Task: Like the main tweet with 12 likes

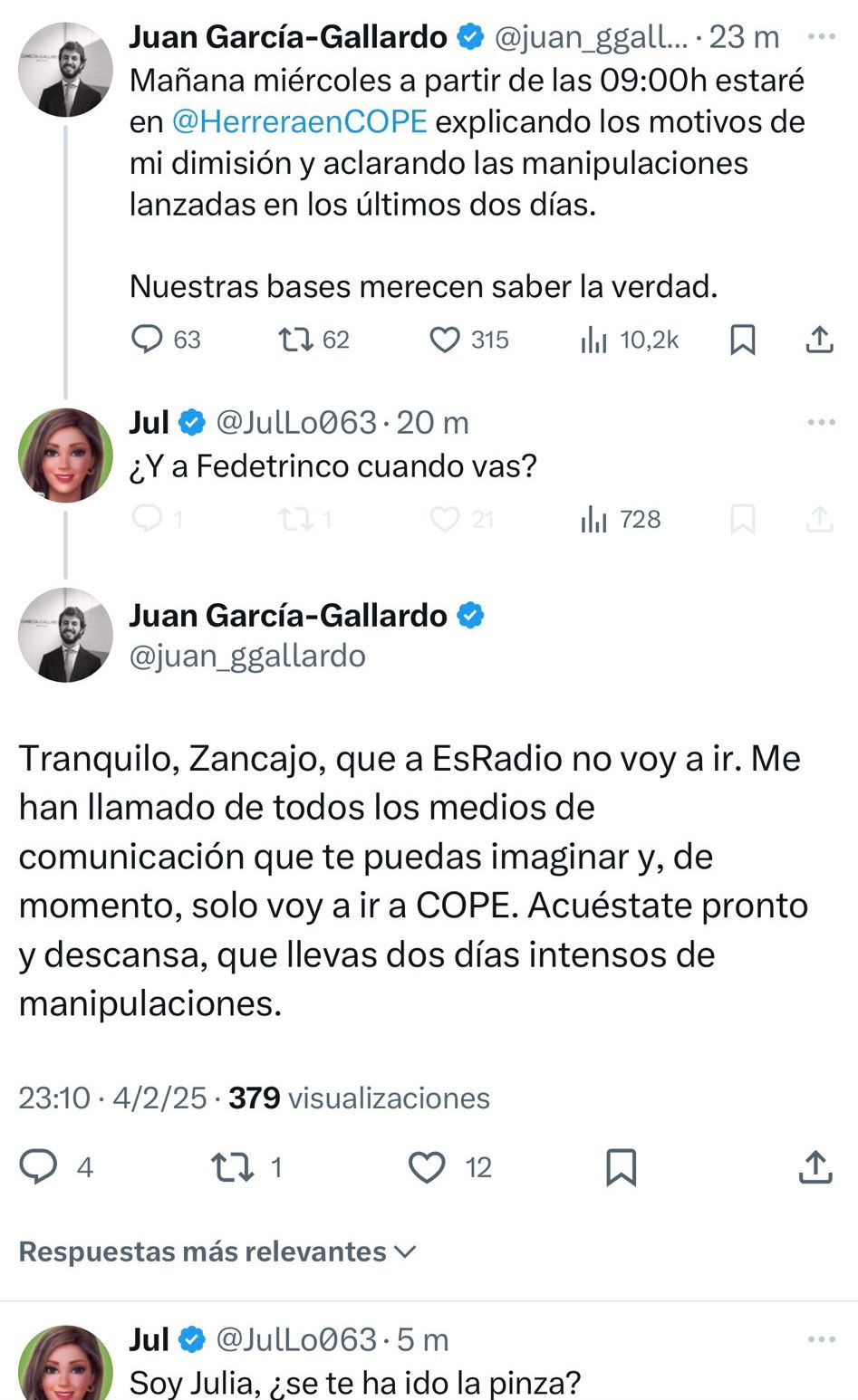Action: coord(427,1167)
